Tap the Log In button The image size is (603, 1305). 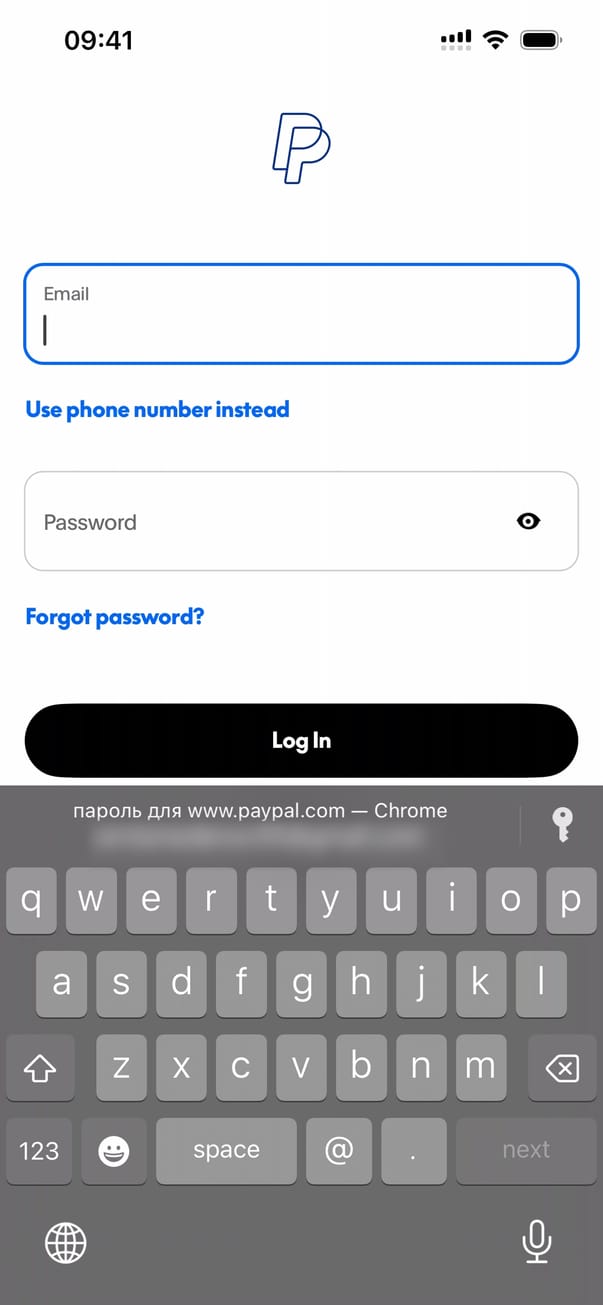point(301,740)
